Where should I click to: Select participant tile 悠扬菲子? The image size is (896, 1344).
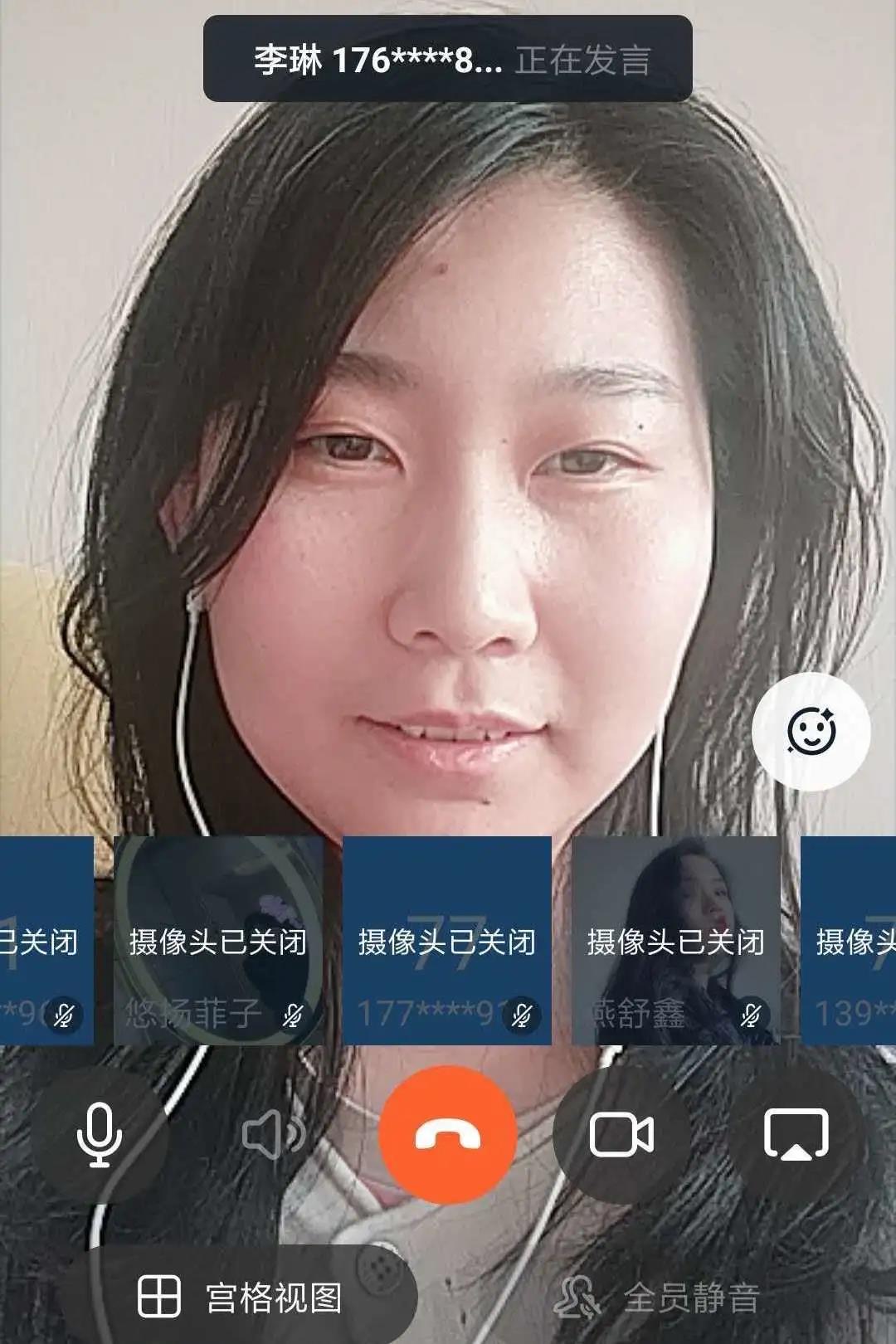[x=218, y=941]
